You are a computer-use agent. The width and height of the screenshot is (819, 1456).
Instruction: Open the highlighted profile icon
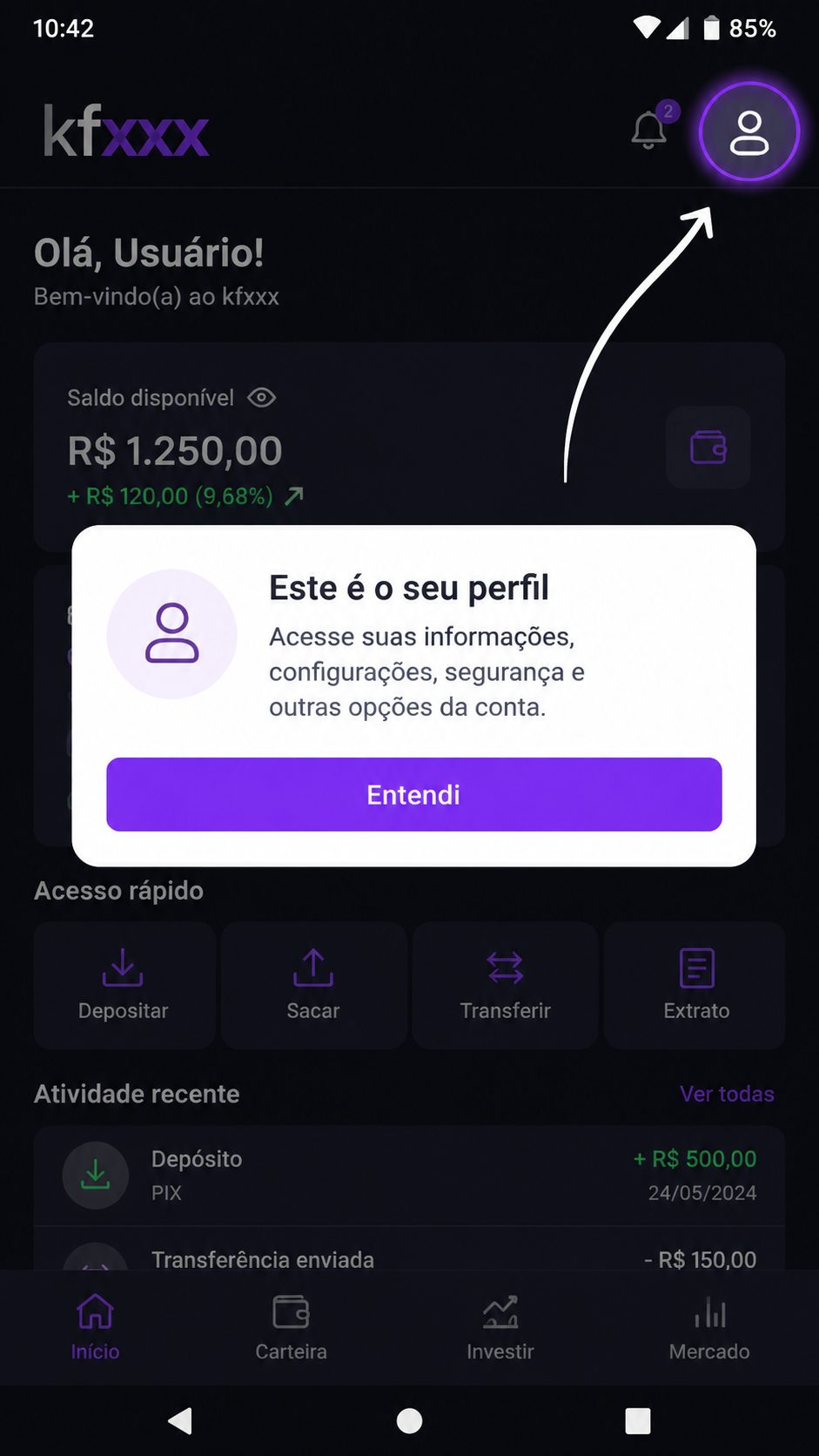click(749, 131)
